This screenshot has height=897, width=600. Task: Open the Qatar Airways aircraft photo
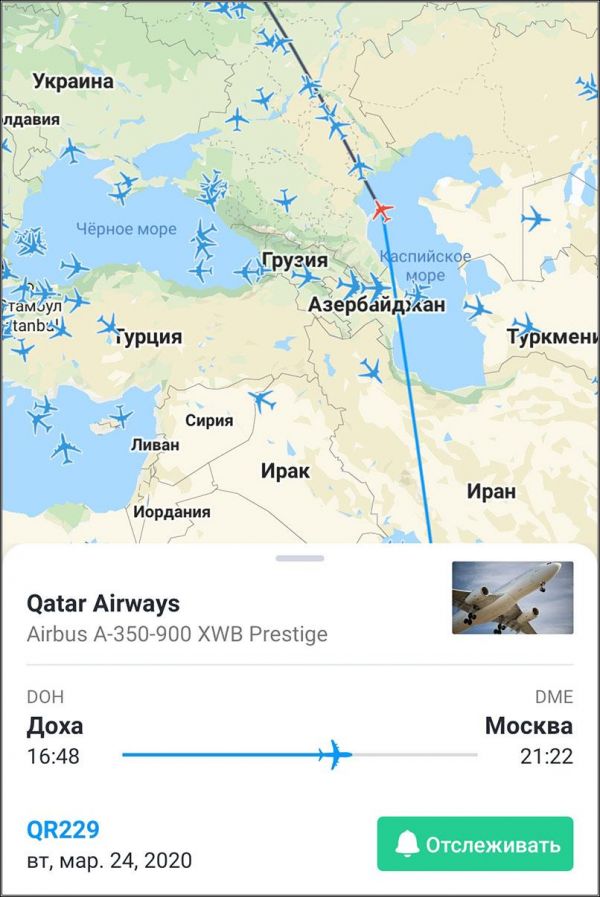coord(512,597)
